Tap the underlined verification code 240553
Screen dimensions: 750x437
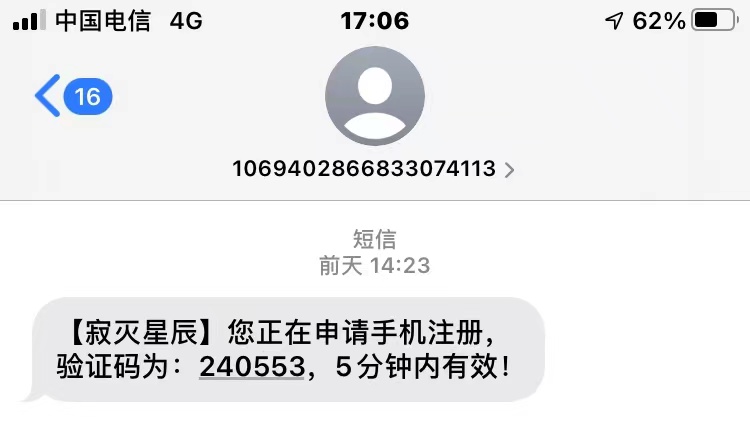click(x=251, y=367)
